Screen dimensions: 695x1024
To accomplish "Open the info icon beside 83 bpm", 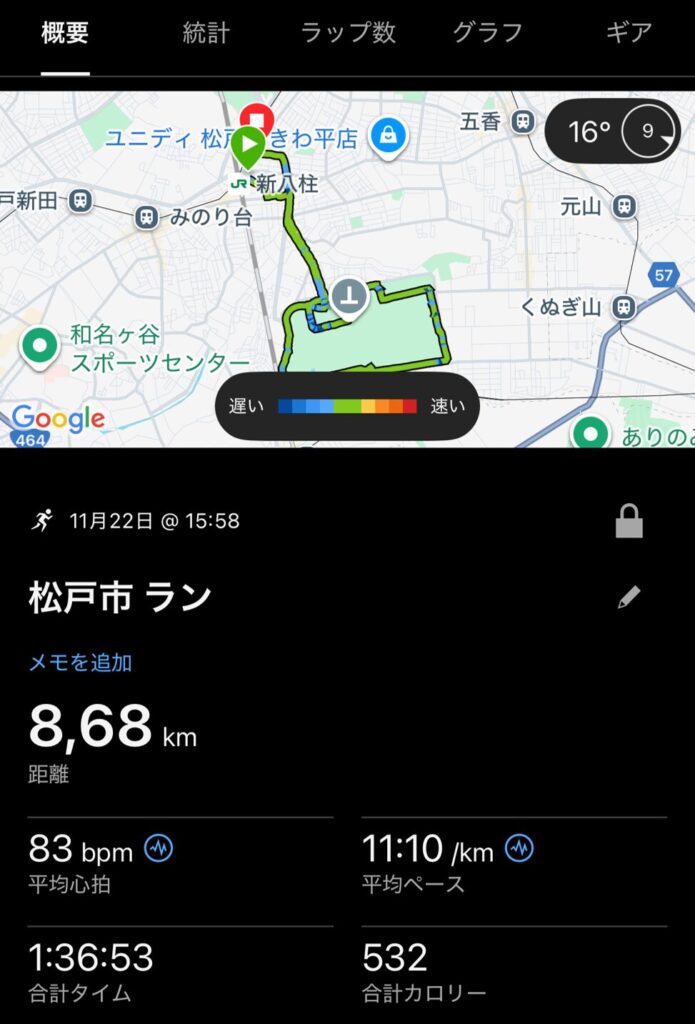I will 159,849.
